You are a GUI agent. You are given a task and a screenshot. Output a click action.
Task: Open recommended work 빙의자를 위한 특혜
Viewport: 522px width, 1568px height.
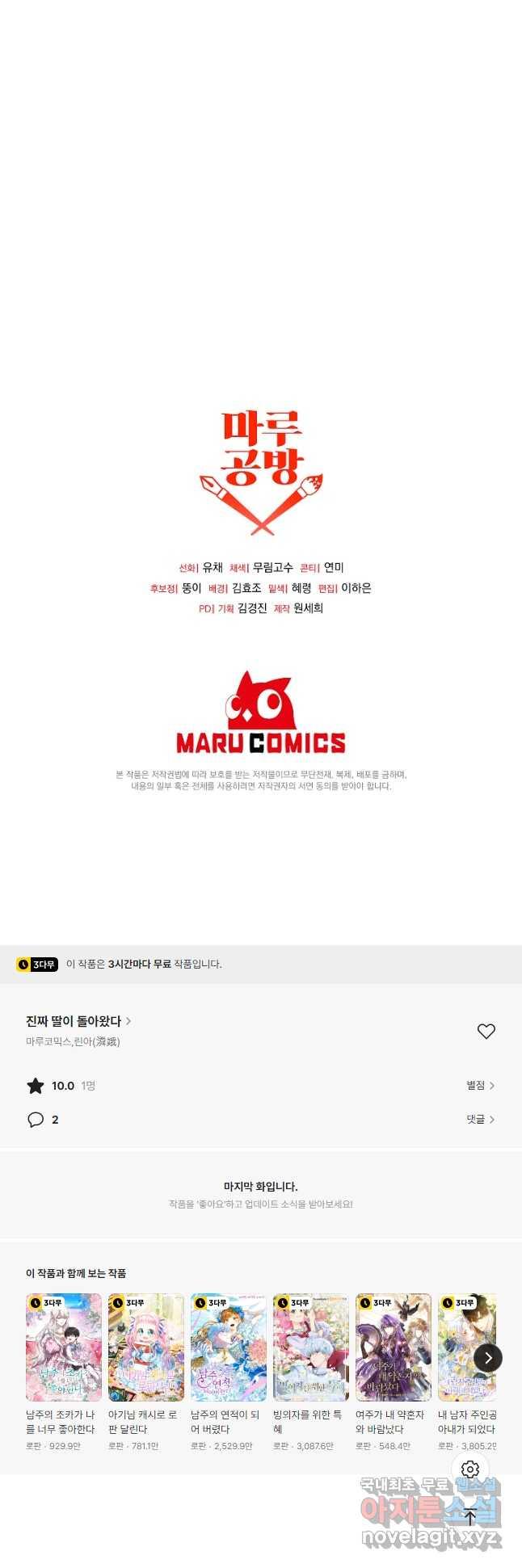coord(311,1348)
